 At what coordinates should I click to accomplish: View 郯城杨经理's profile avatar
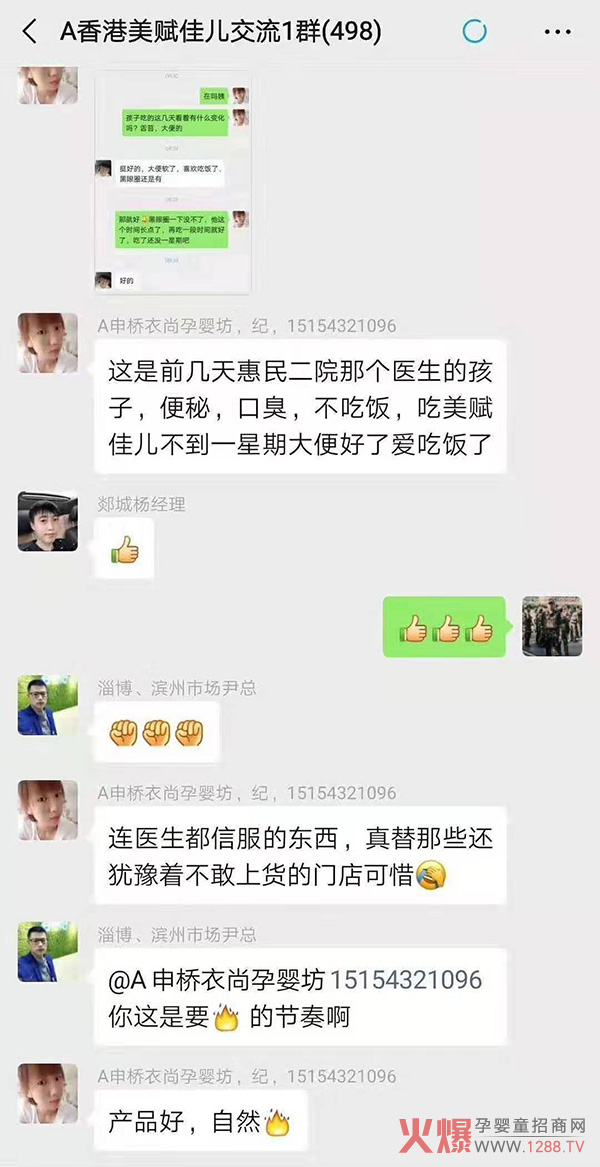pyautogui.click(x=47, y=522)
